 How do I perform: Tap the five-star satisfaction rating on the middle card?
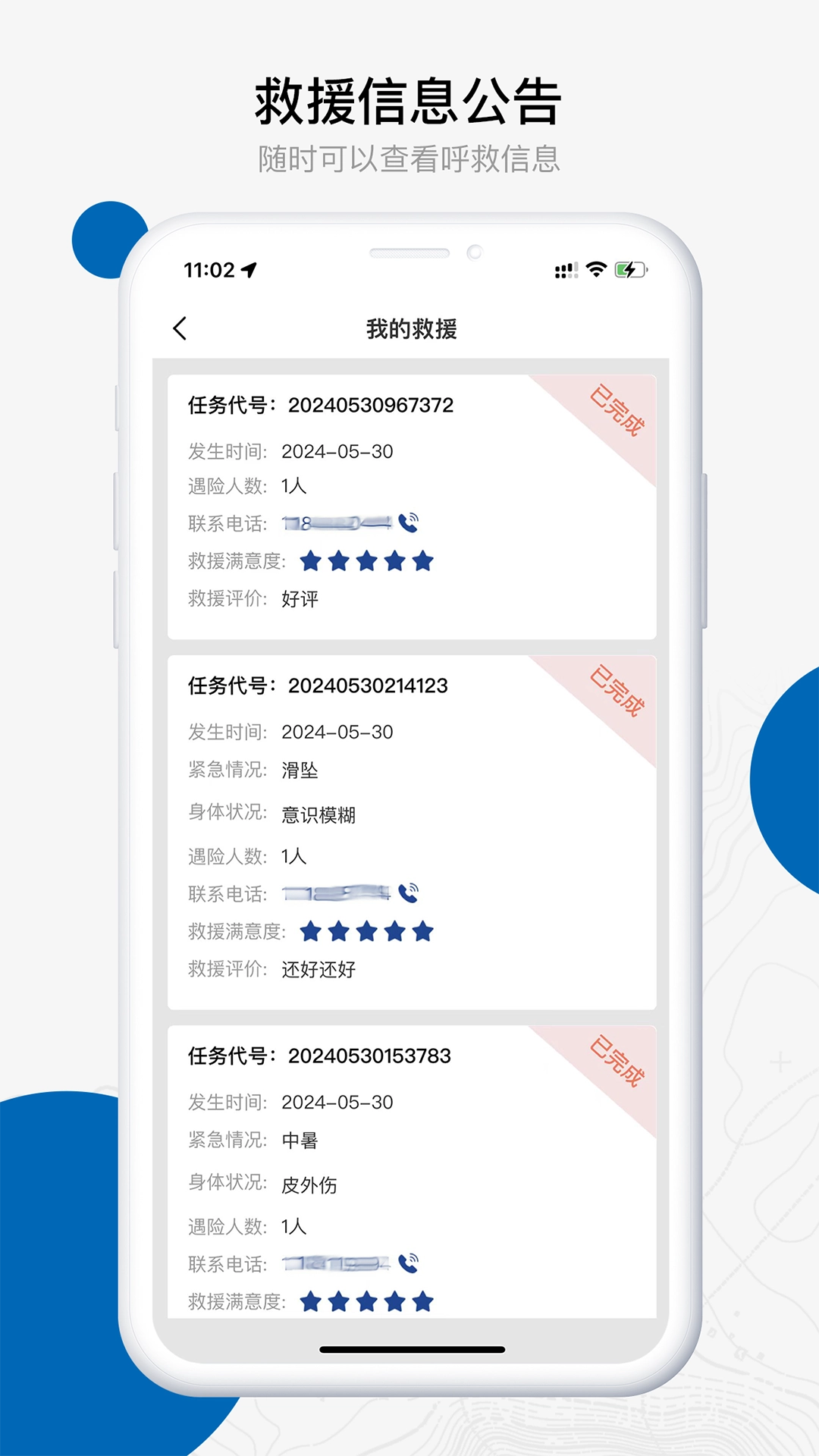[367, 932]
